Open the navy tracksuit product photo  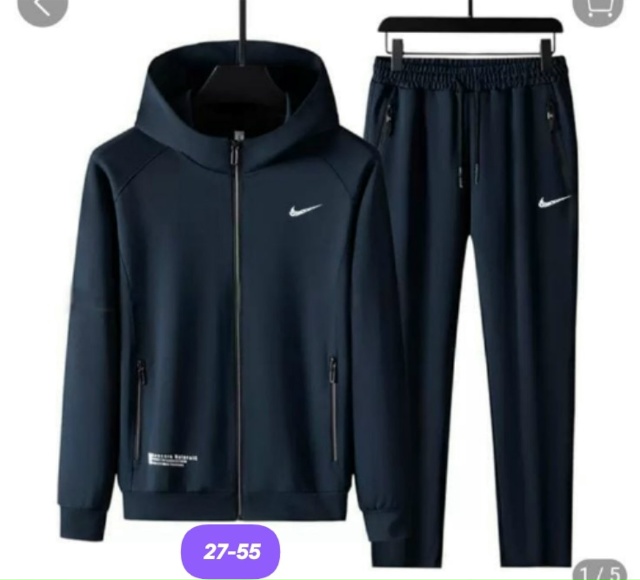click(320, 290)
